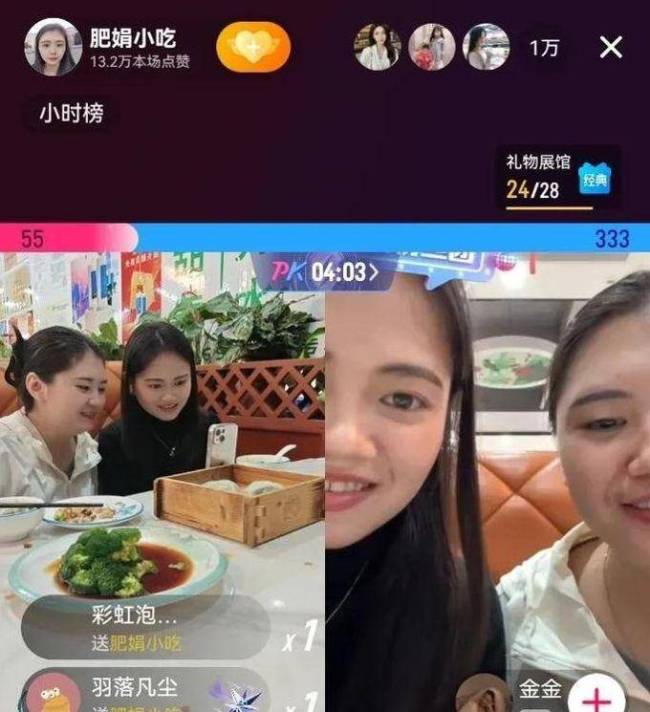Open the 小时榜 hourly ranking
650x712 pixels.
pos(69,113)
